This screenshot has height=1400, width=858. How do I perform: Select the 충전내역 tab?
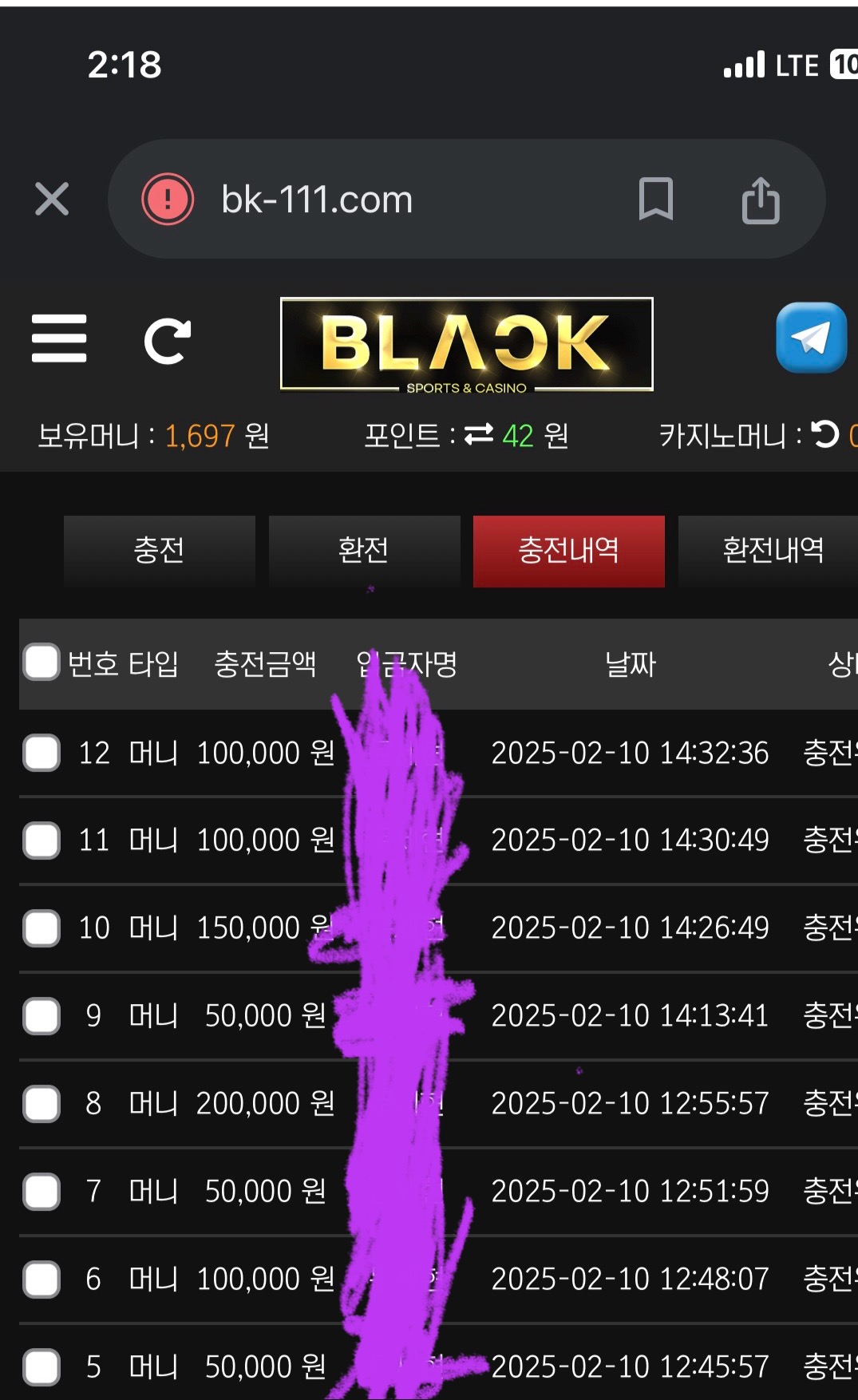point(568,551)
